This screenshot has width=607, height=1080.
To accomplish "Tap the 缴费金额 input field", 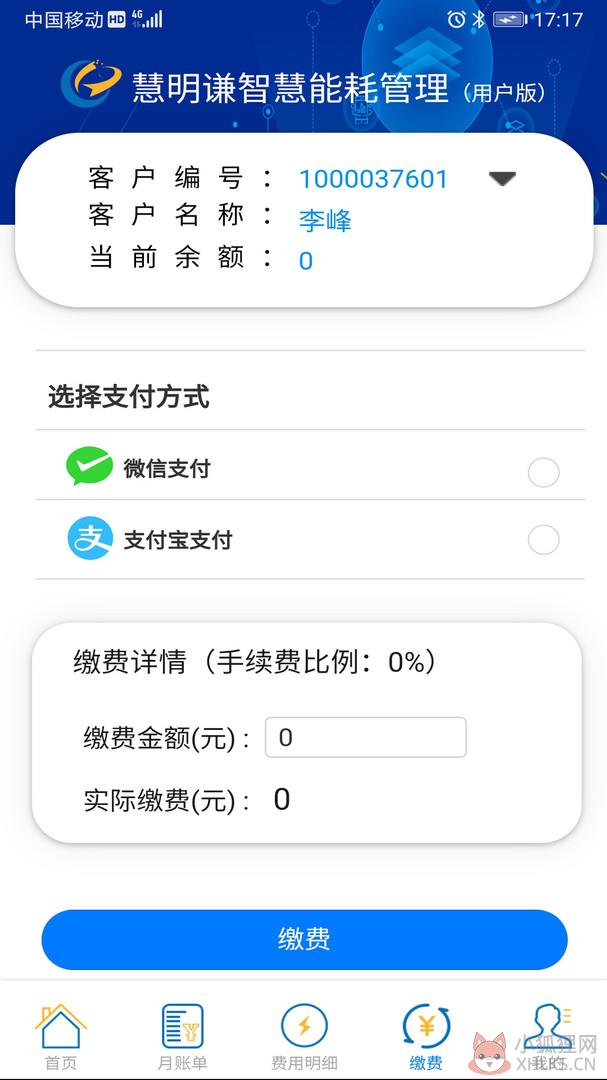I will tap(366, 738).
